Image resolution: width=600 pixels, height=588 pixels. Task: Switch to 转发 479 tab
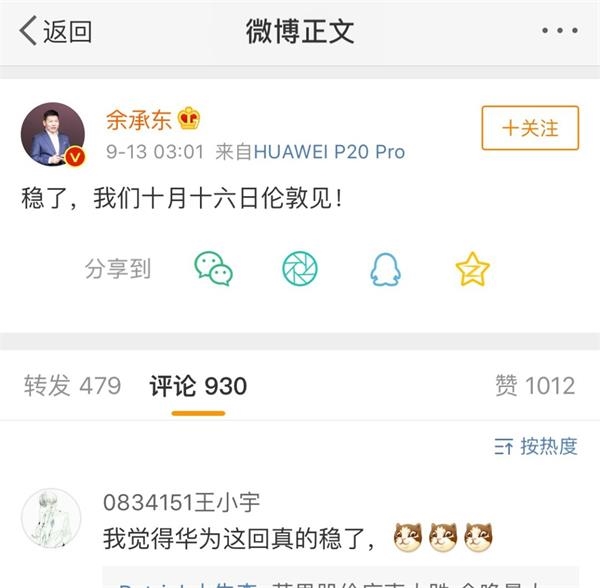[72, 386]
